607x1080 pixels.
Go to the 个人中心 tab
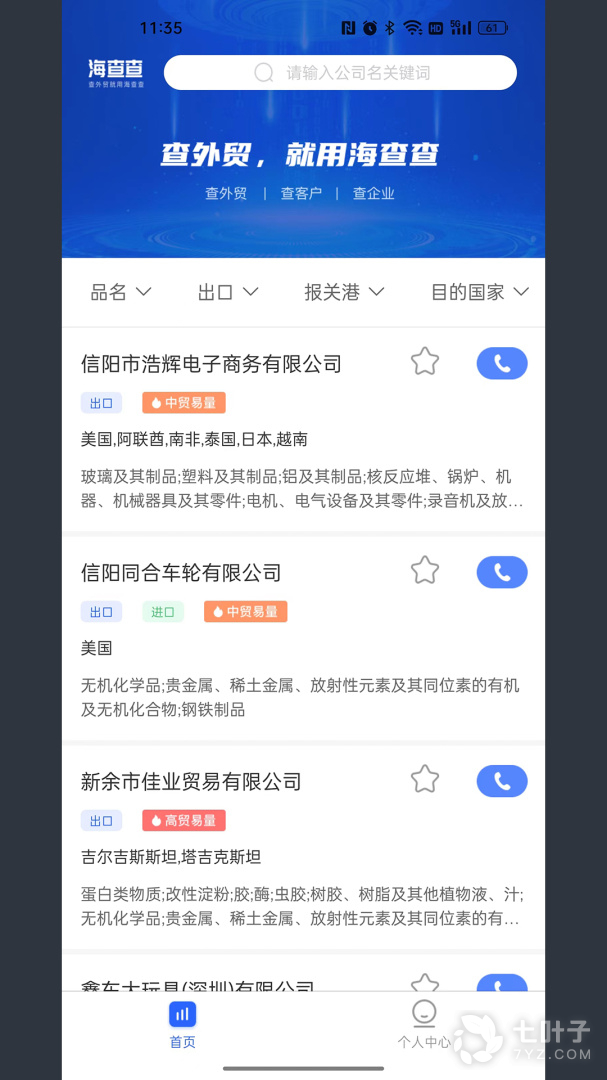pyautogui.click(x=424, y=1024)
